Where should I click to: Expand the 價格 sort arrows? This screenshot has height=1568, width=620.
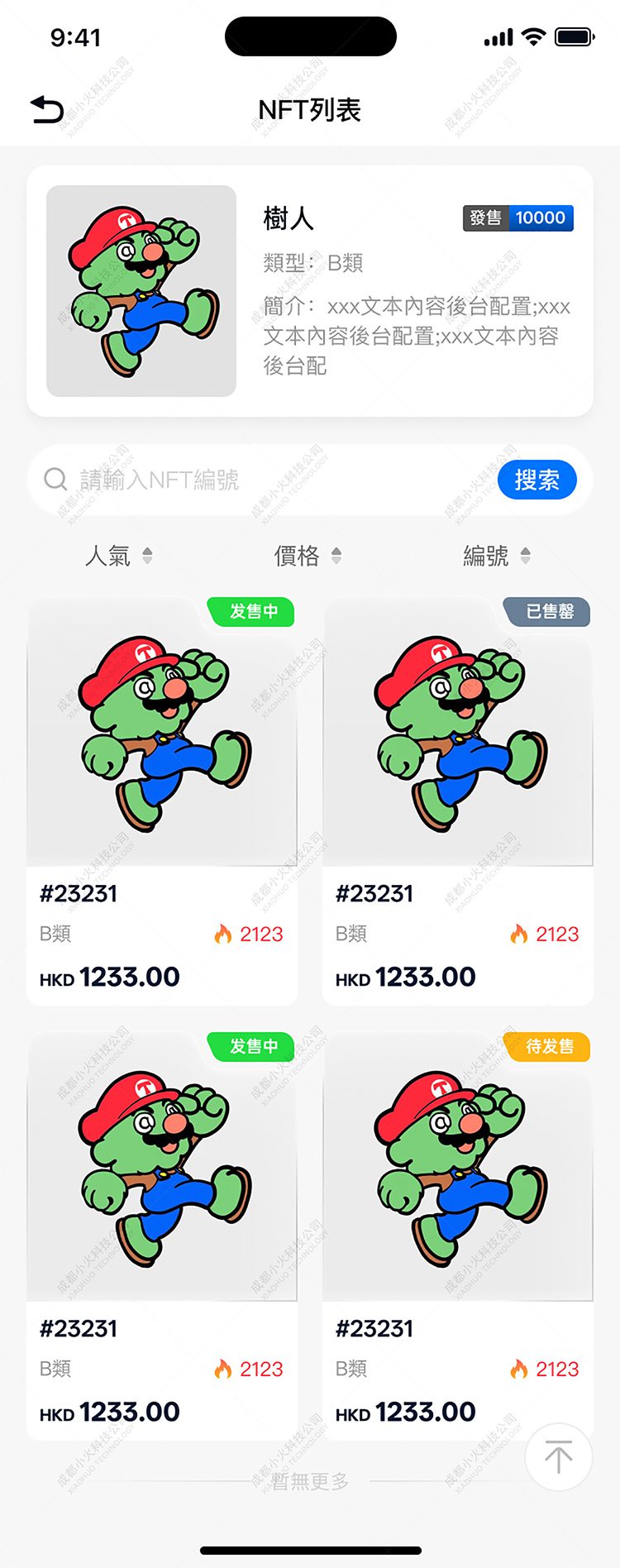click(336, 556)
